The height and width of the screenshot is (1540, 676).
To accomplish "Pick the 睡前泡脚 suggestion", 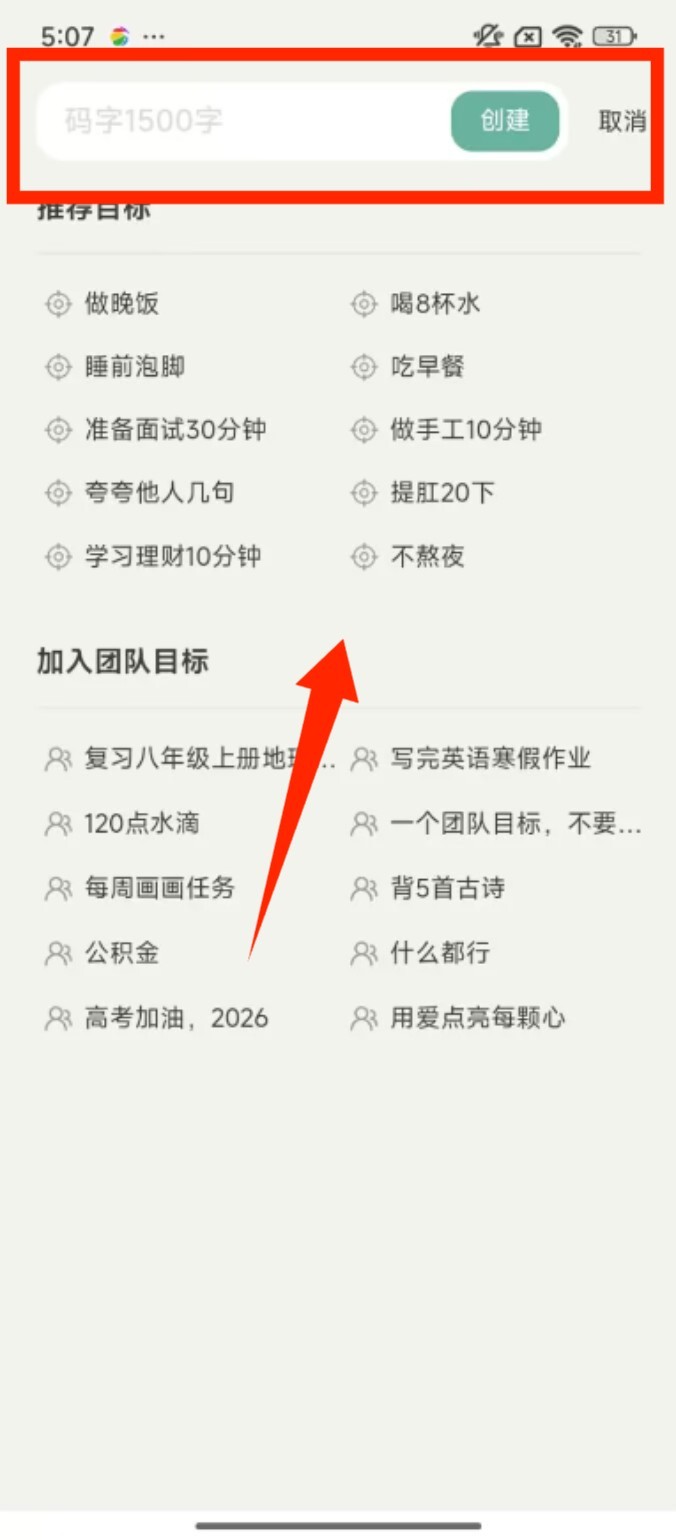I will (134, 367).
